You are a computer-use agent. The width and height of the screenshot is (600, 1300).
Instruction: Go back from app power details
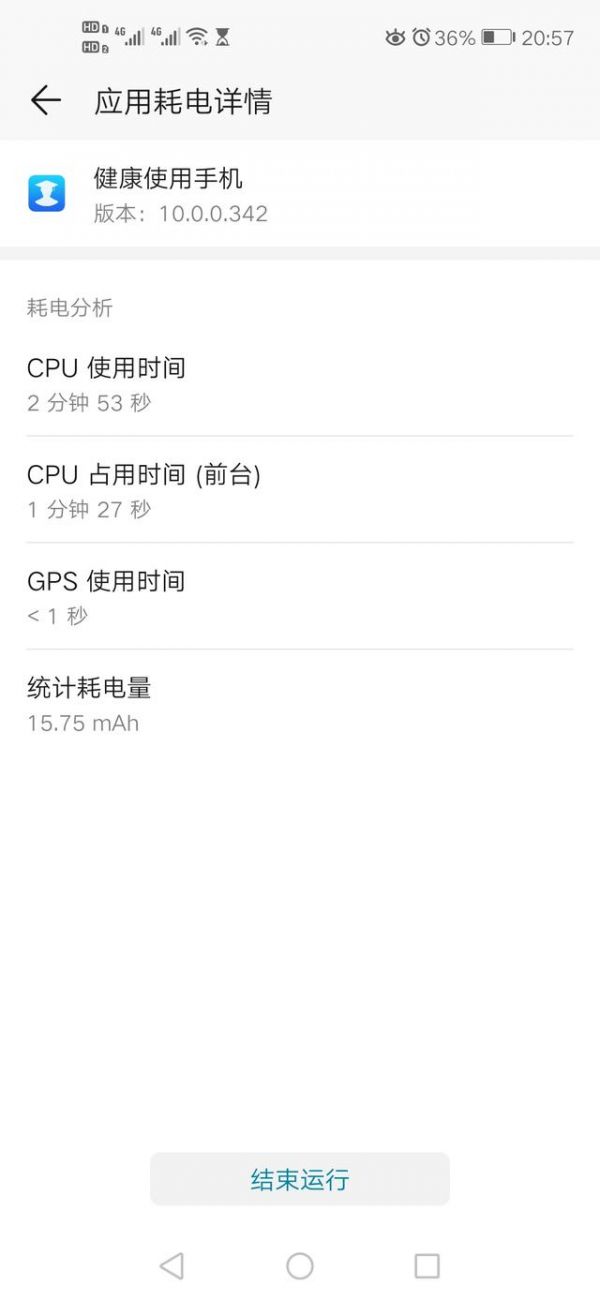45,101
